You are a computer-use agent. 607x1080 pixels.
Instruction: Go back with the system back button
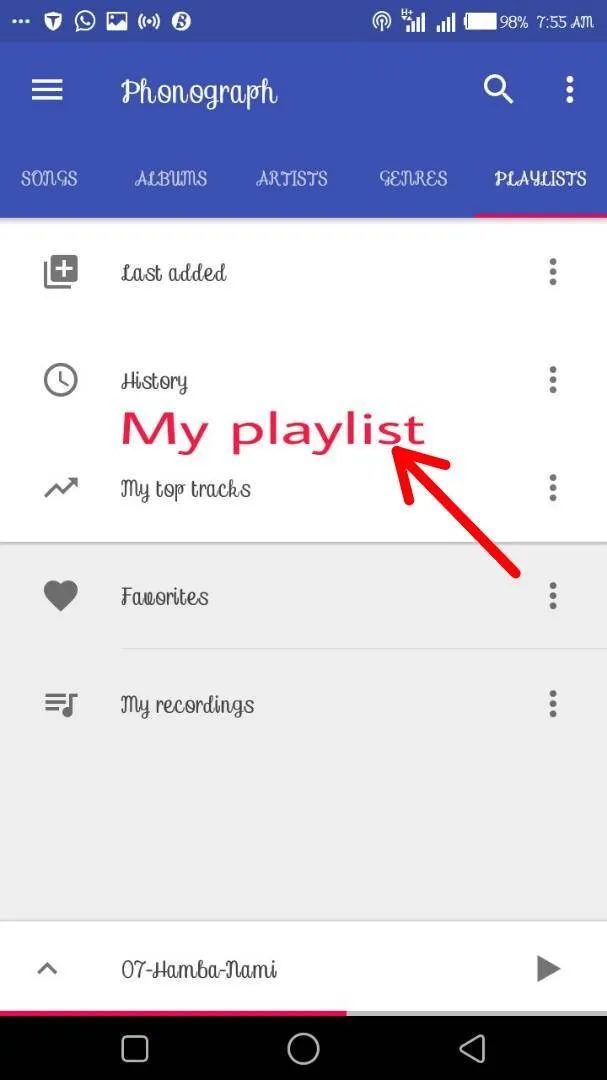coord(472,1048)
